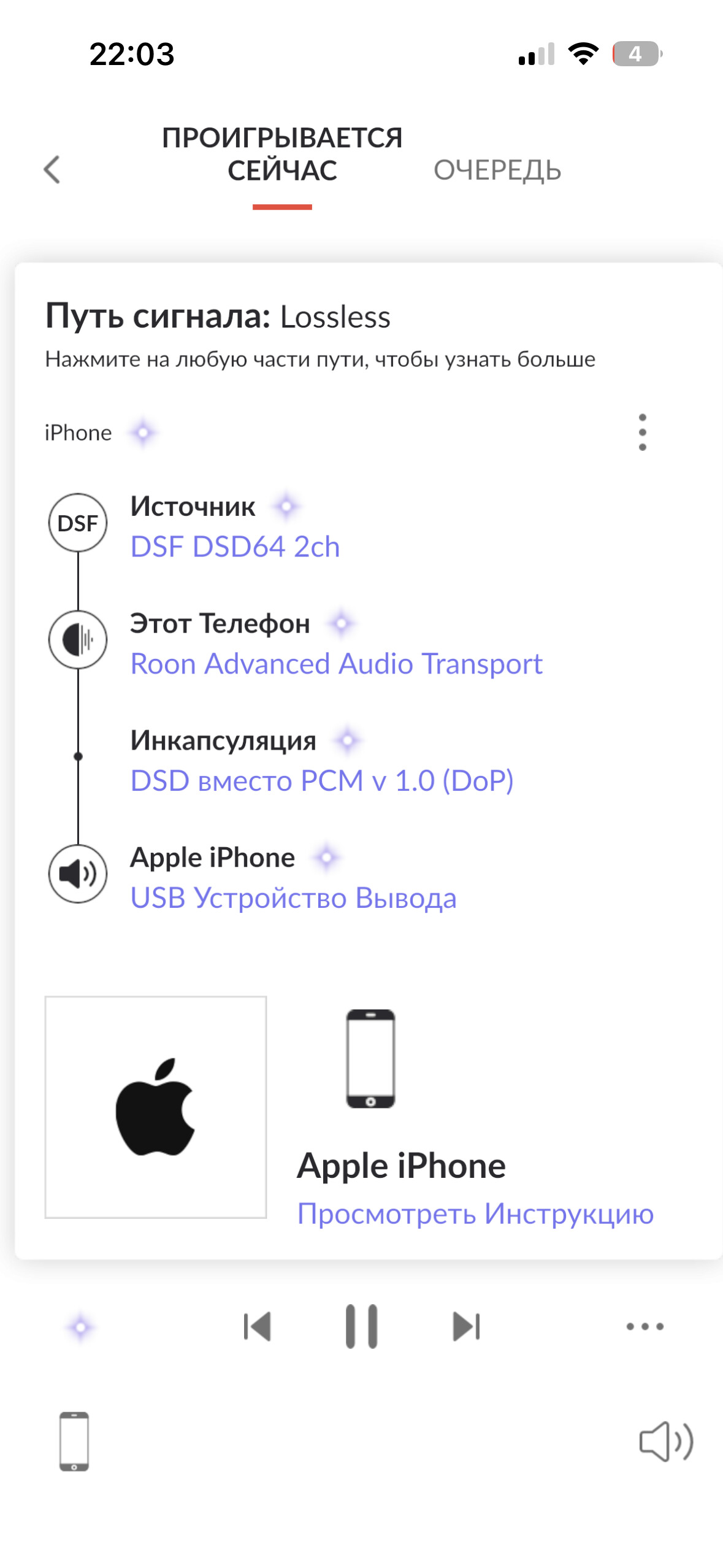This screenshot has height=1568, width=723.
Task: Open the phone zone selector icon
Action: (x=74, y=1442)
